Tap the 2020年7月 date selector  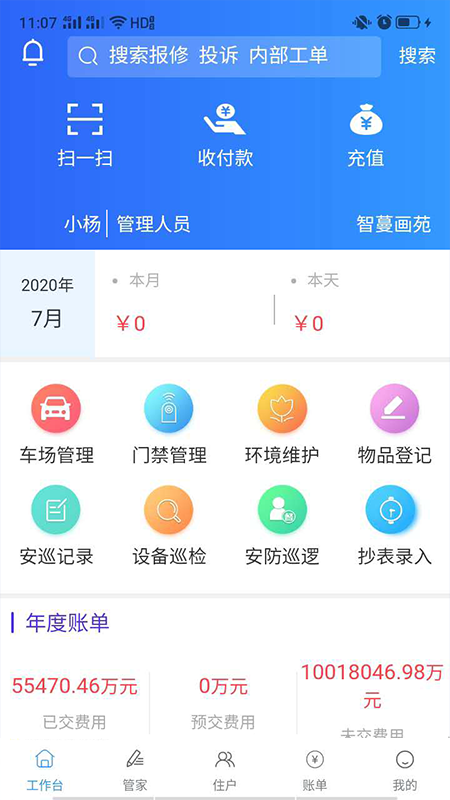(47, 304)
